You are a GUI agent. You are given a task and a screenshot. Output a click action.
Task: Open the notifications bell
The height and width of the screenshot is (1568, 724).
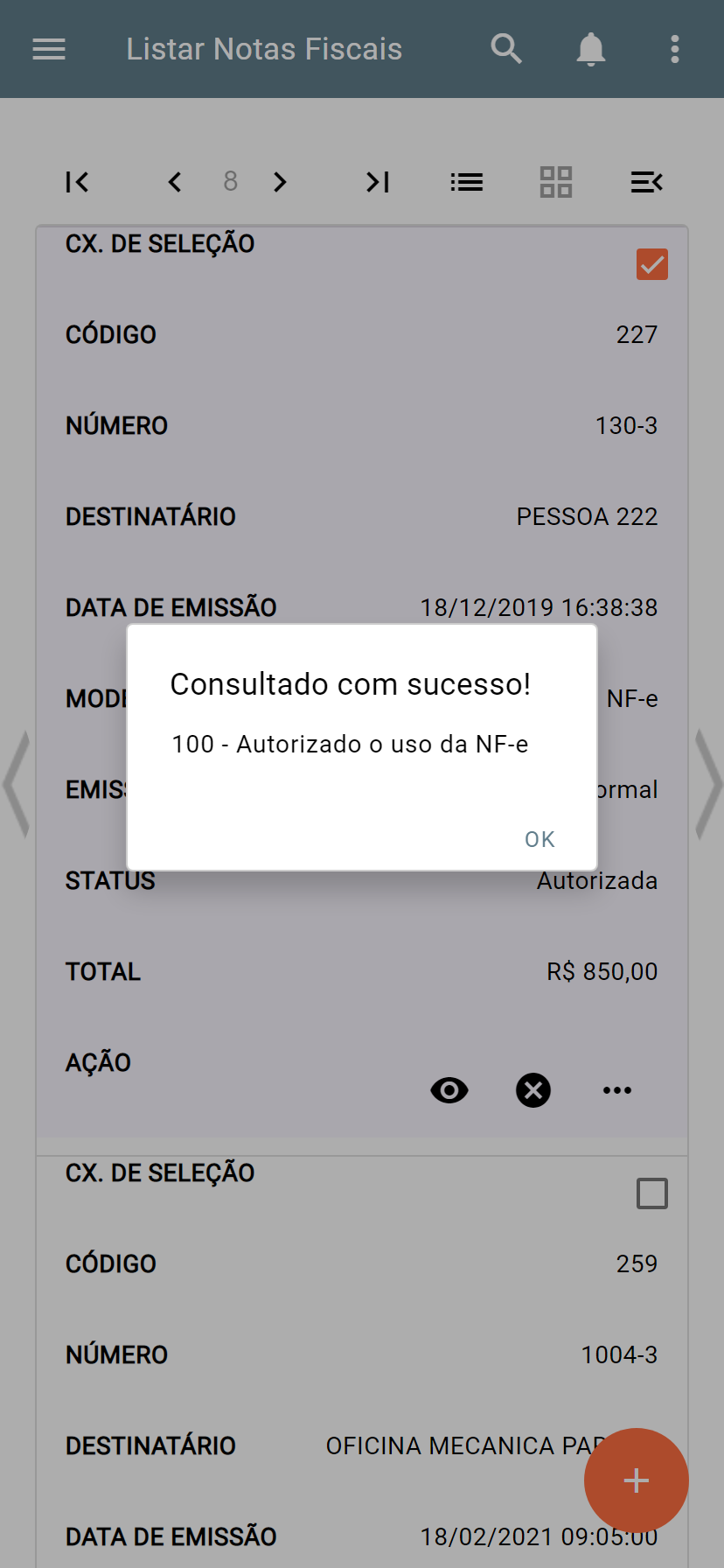click(590, 49)
